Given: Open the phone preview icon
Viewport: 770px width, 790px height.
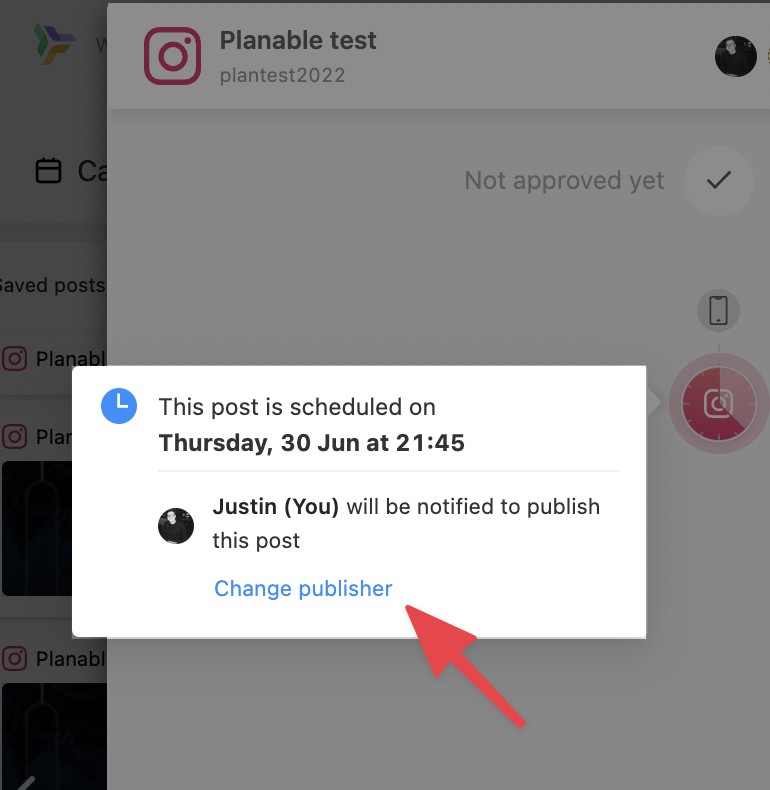Looking at the screenshot, I should tap(718, 311).
